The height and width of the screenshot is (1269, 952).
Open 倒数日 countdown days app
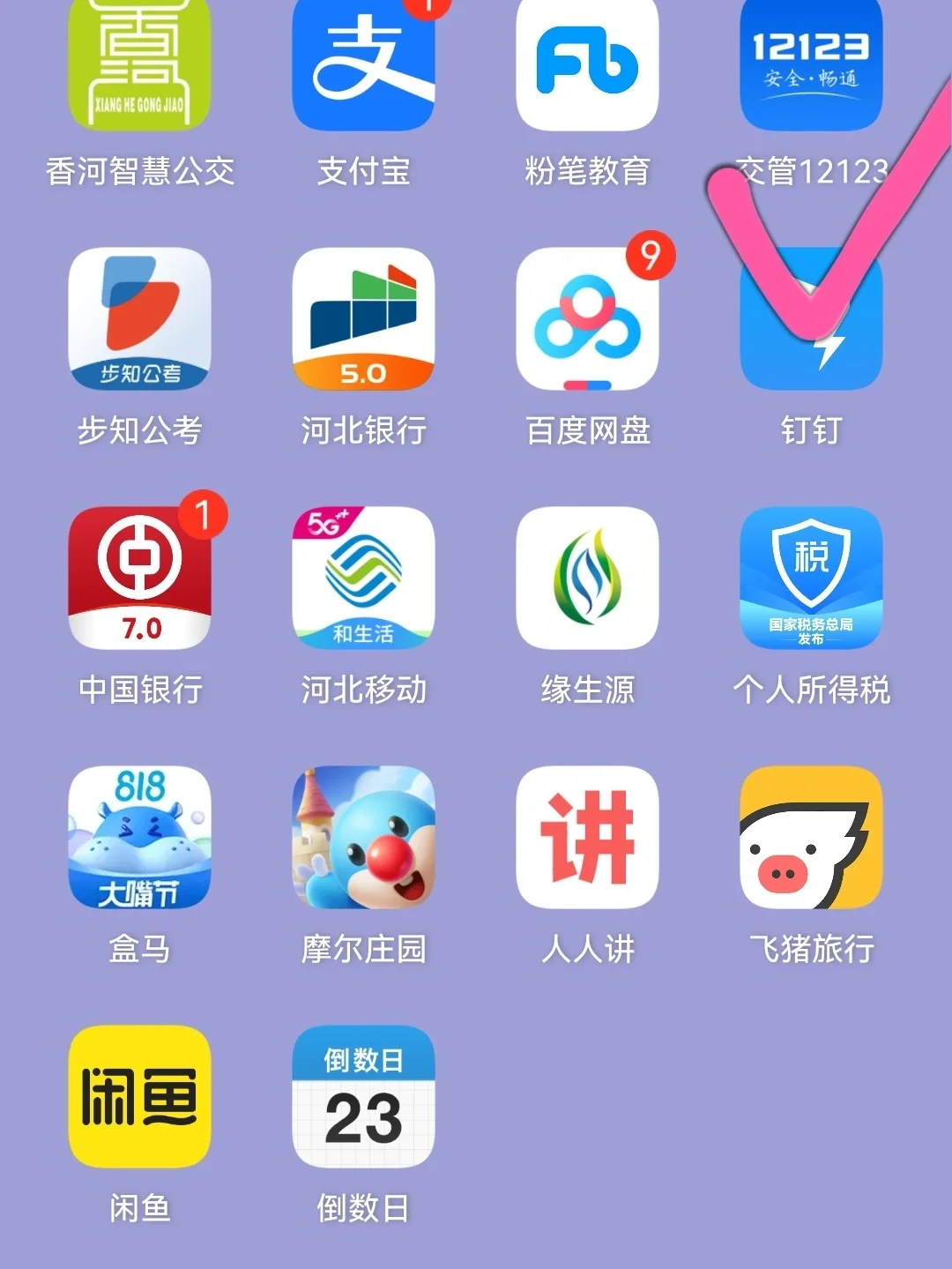(x=363, y=1098)
